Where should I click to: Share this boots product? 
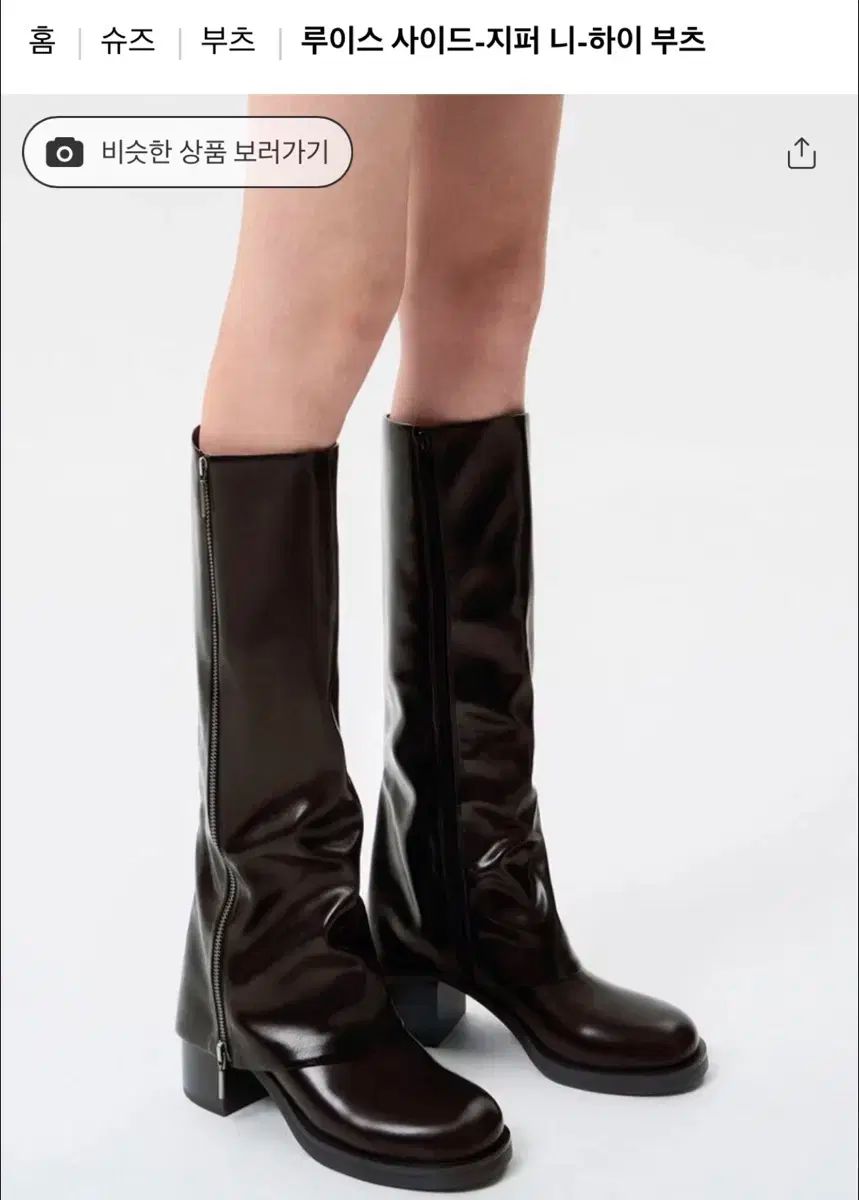(x=801, y=154)
